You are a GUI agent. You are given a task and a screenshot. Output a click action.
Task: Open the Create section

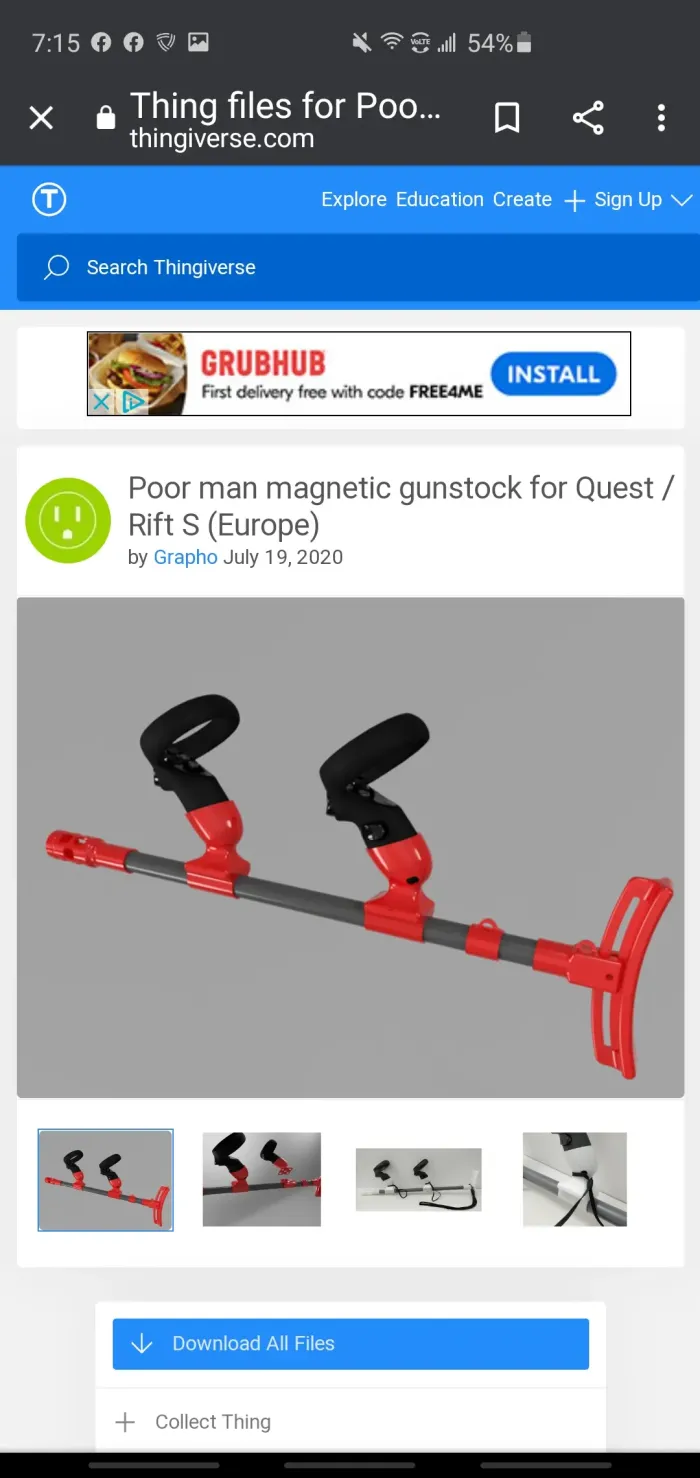click(x=522, y=199)
